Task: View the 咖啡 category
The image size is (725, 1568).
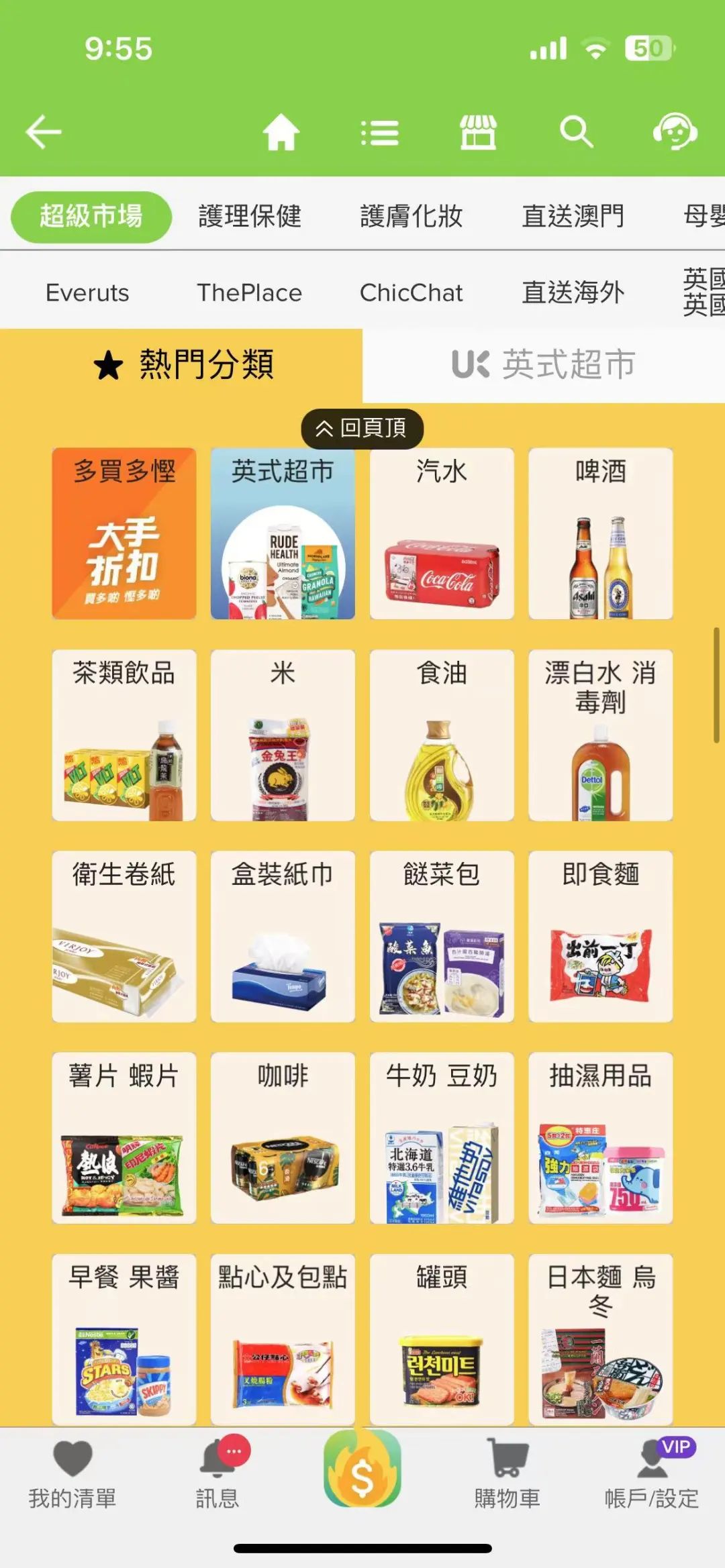Action: click(x=283, y=1137)
